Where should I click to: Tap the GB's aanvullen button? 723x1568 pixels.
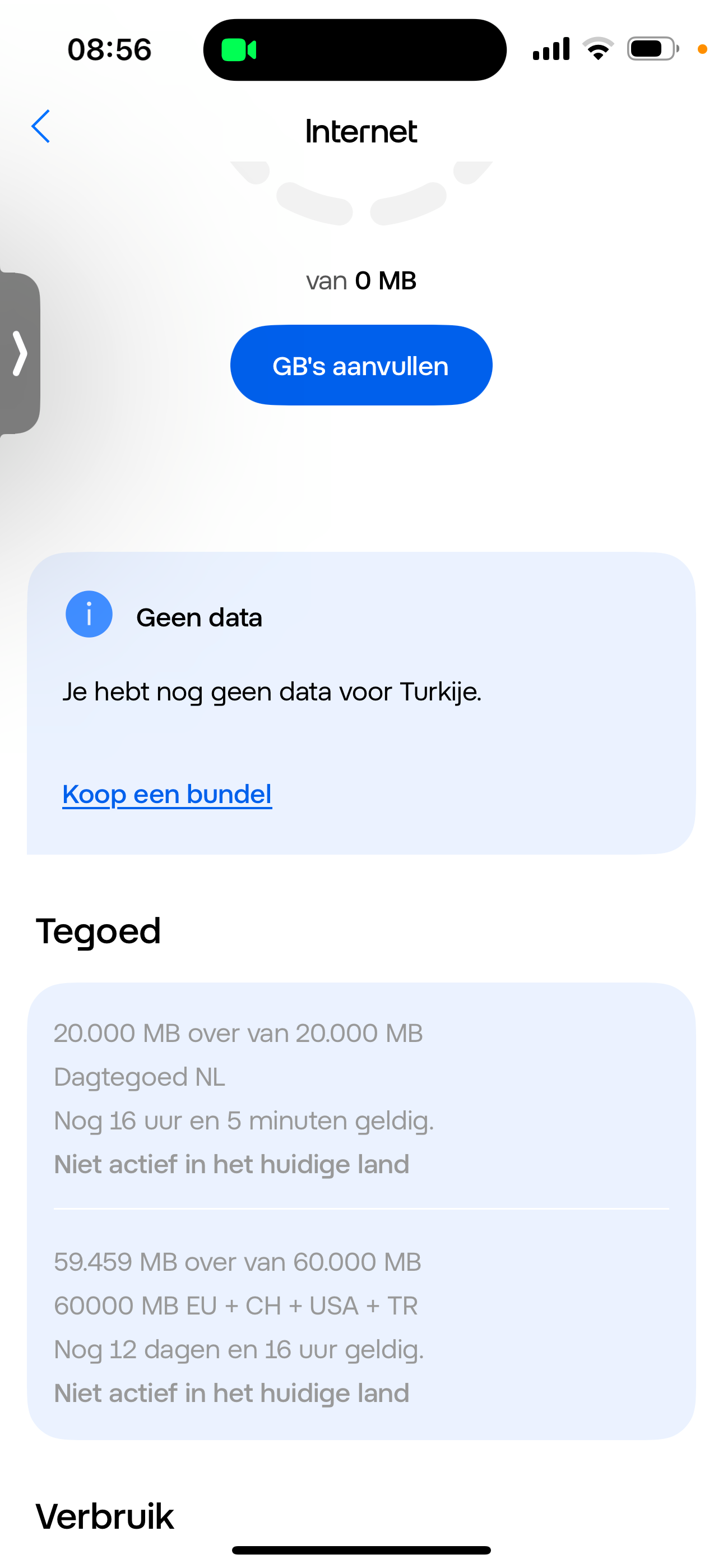361,365
